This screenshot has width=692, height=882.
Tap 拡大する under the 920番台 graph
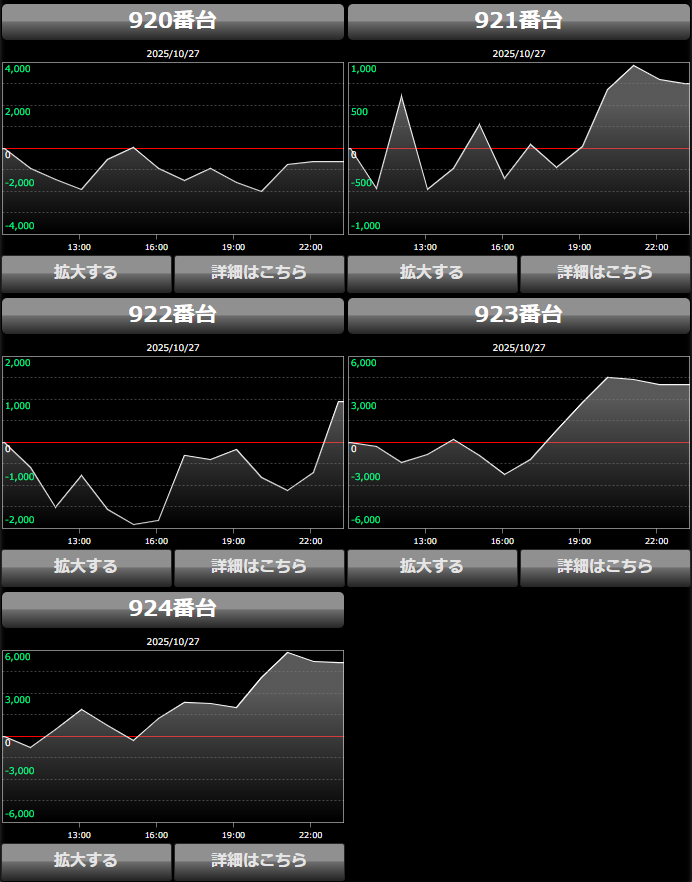[x=86, y=273]
